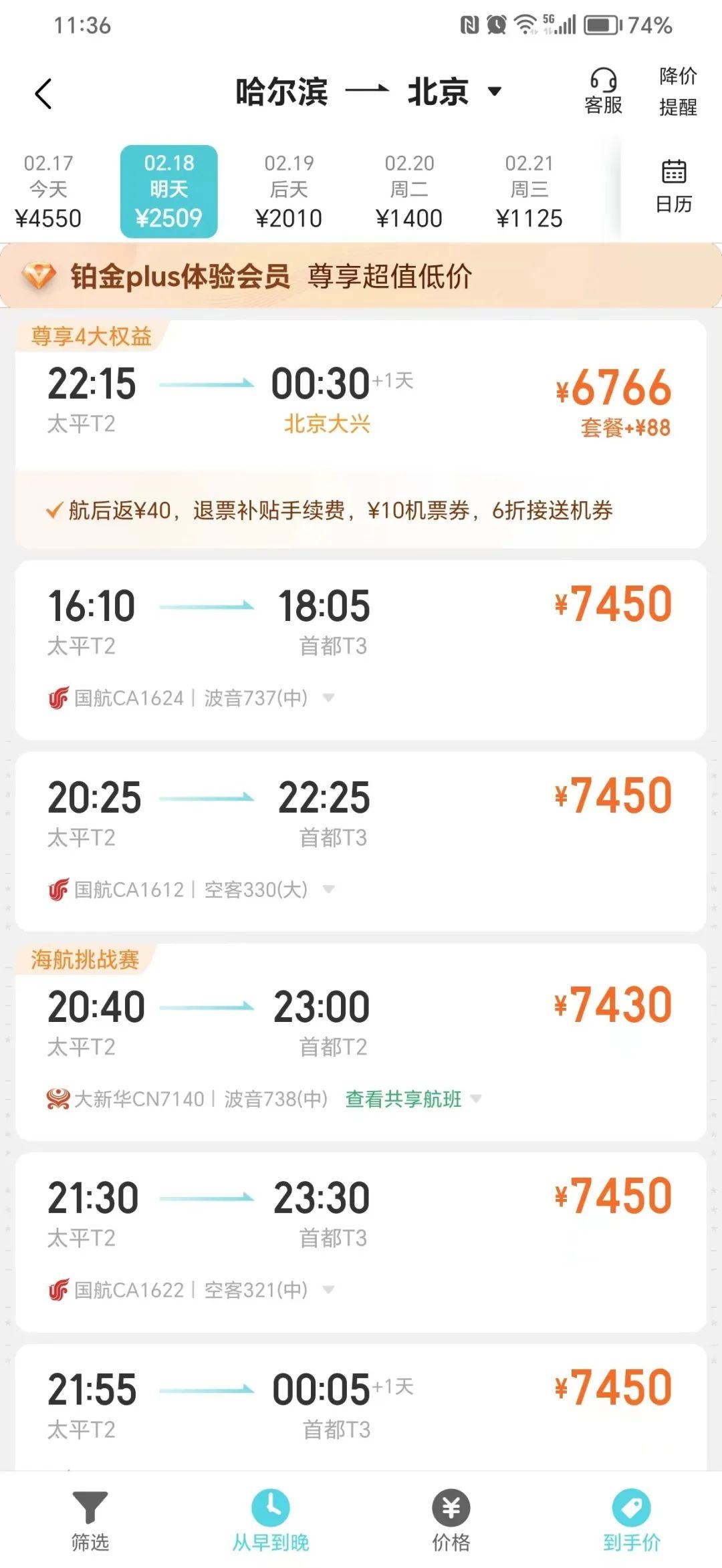Expand destination dropdown next to 北京
Viewport: 722px width, 1568px height.
coord(495,92)
